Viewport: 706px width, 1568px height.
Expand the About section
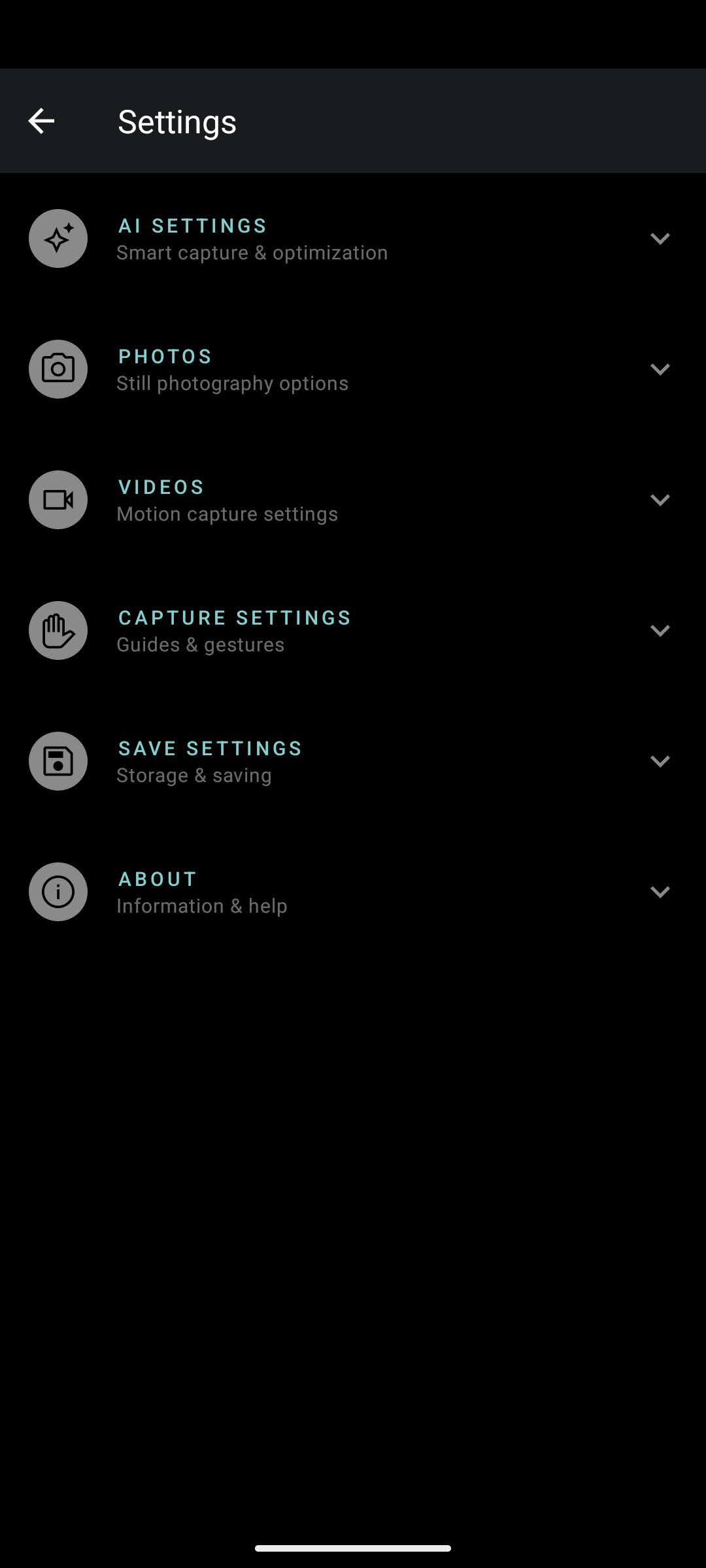click(353, 892)
